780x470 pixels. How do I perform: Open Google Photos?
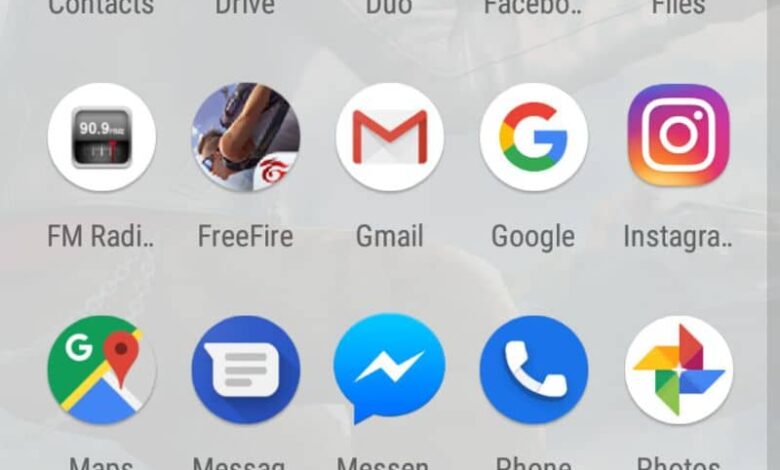pyautogui.click(x=678, y=370)
